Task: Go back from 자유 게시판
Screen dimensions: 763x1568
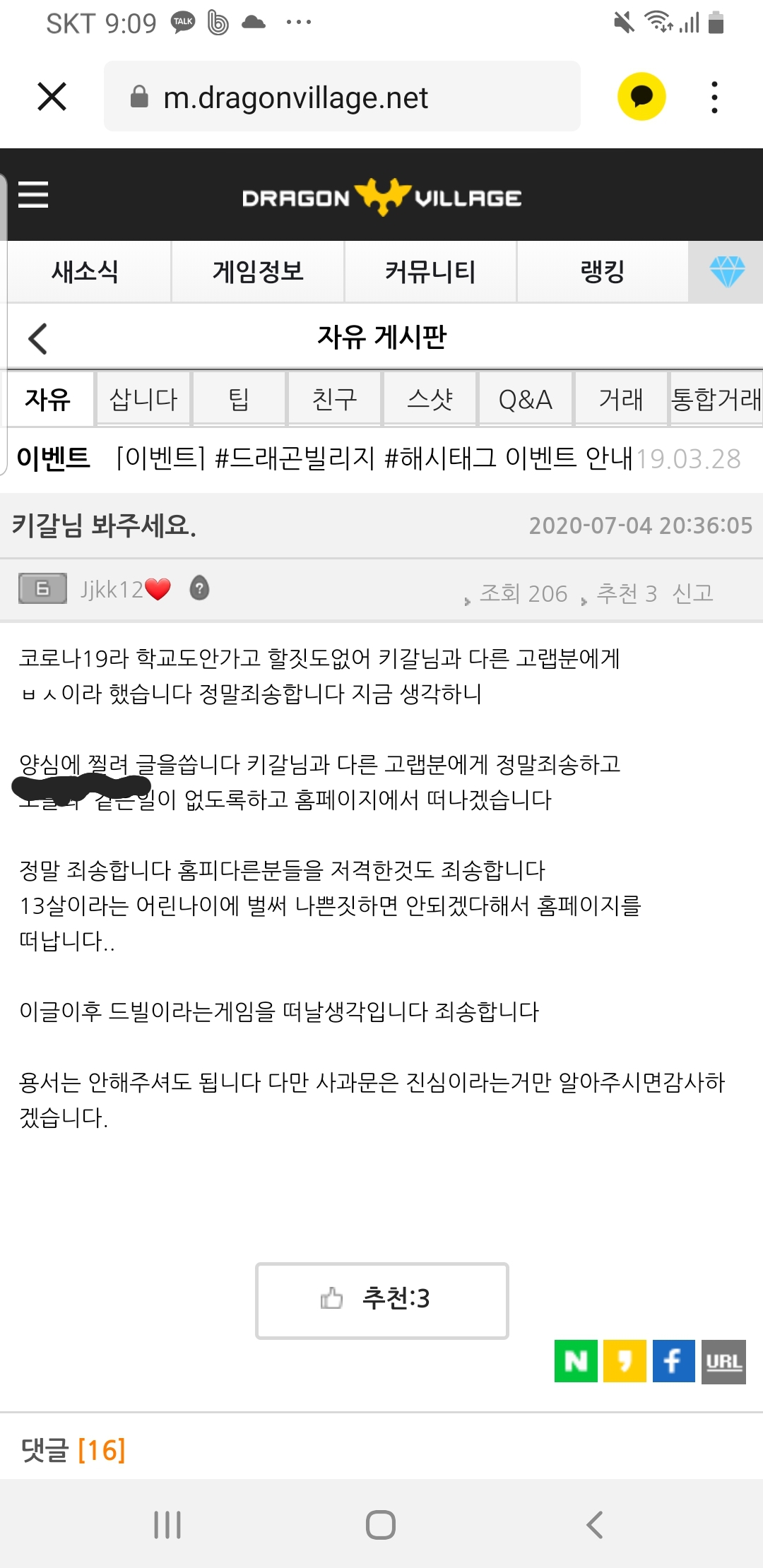Action: [37, 338]
